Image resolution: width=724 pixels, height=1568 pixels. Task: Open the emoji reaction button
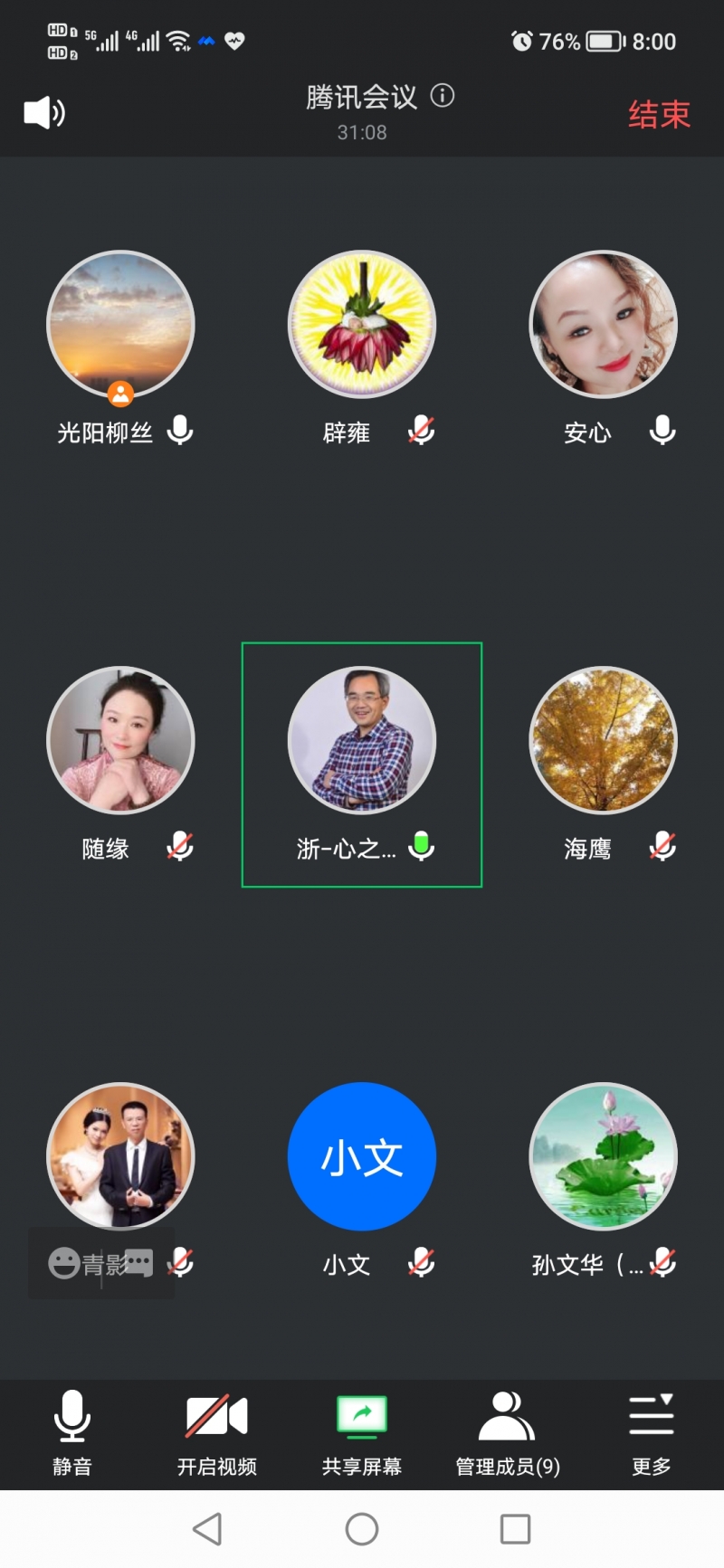tap(63, 1263)
